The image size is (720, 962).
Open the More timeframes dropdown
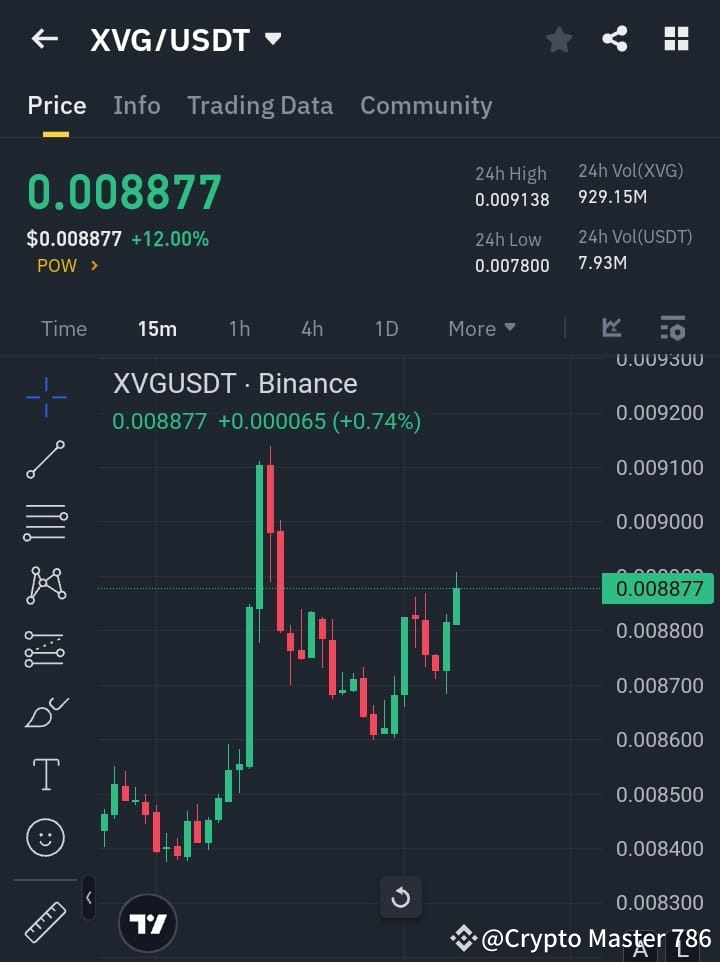(481, 328)
